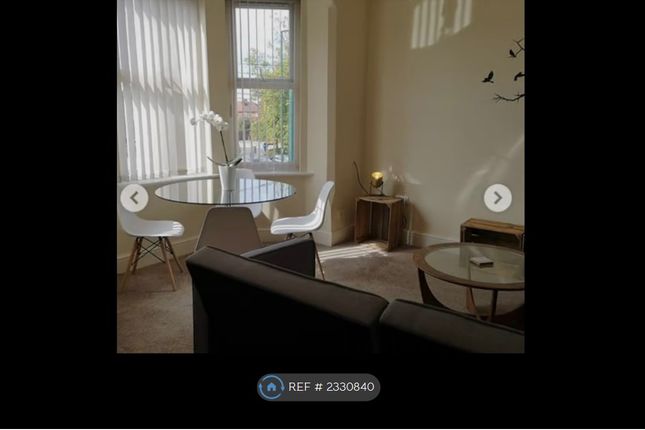Go to the next photo

click(497, 198)
